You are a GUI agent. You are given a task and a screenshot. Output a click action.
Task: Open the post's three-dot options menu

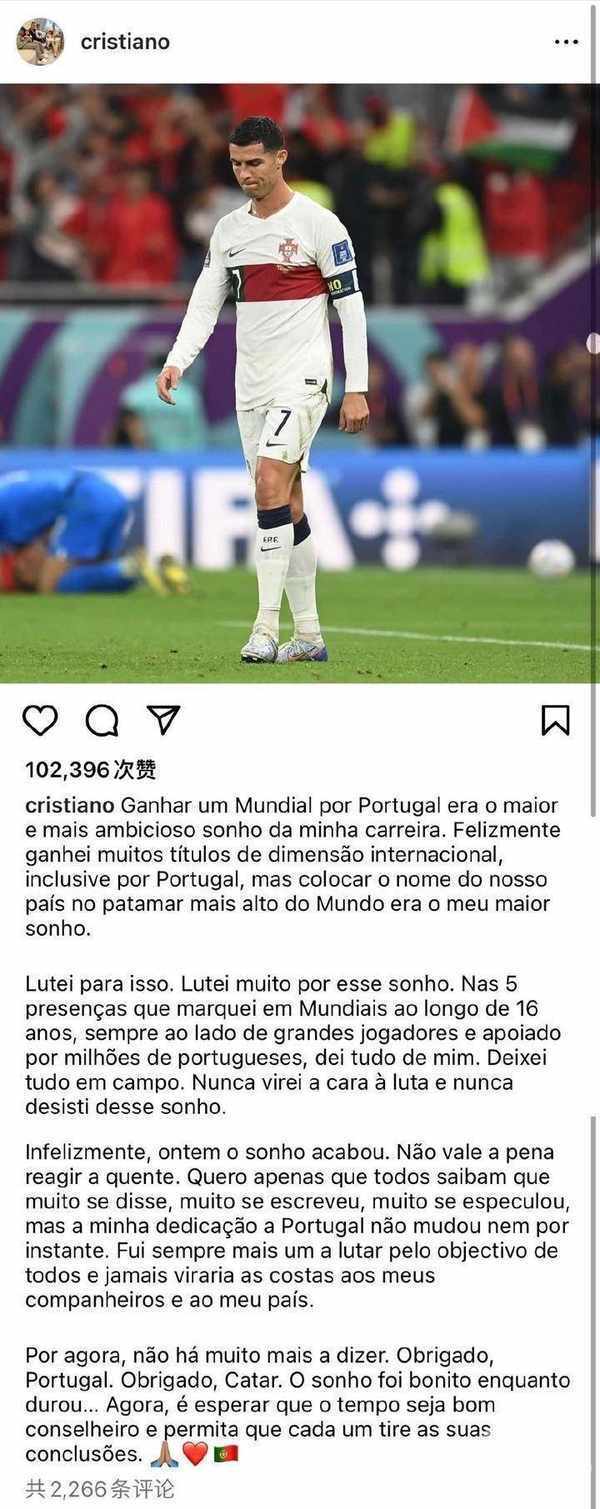[x=566, y=42]
